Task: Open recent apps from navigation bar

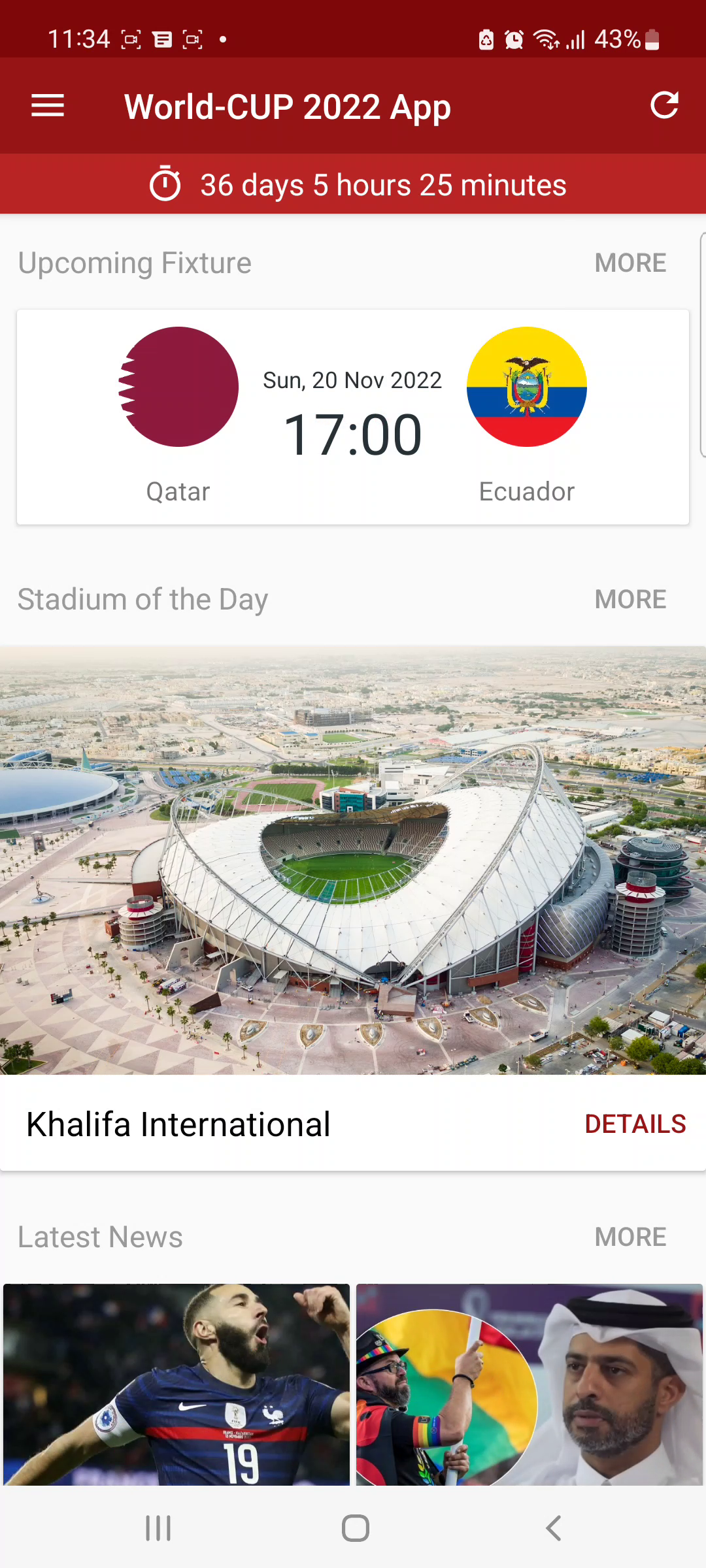Action: pyautogui.click(x=158, y=1528)
